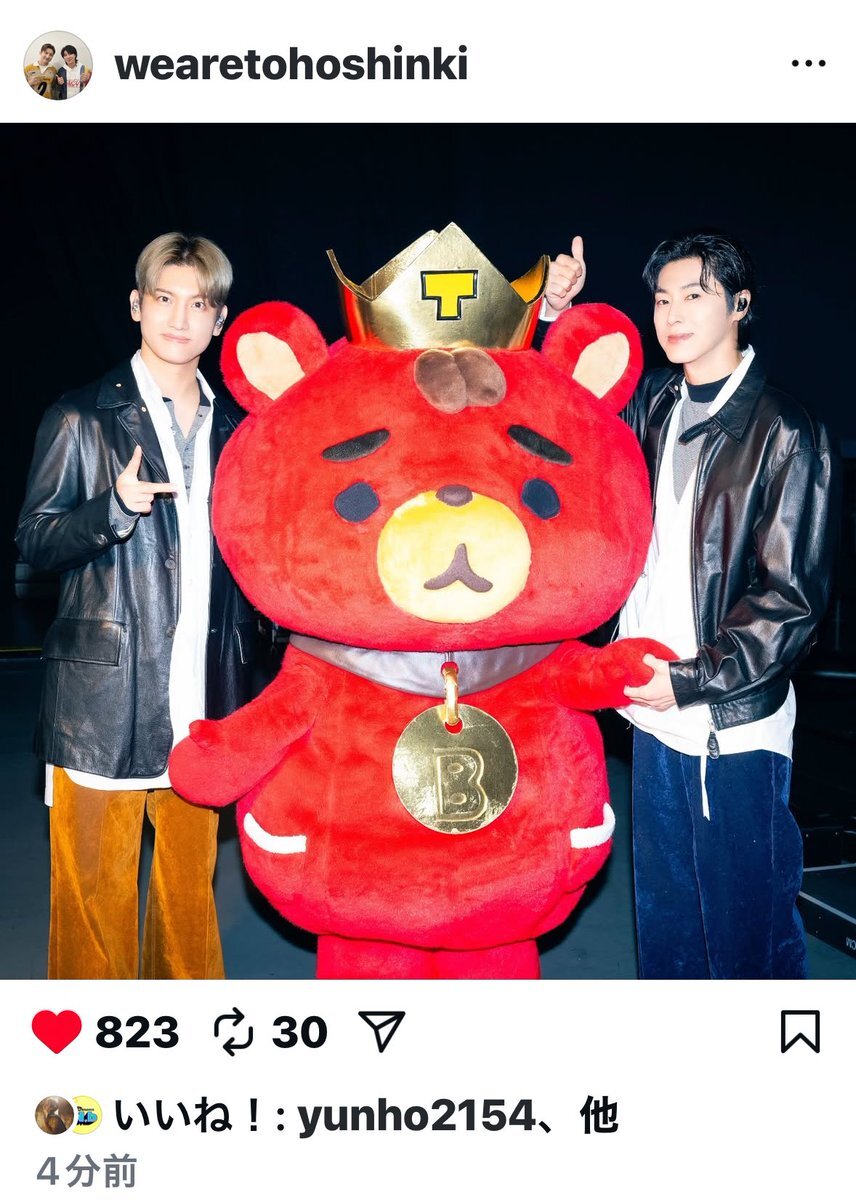This screenshot has width=856, height=1200.
Task: View the full photo of the red bear mascot
Action: point(428,551)
